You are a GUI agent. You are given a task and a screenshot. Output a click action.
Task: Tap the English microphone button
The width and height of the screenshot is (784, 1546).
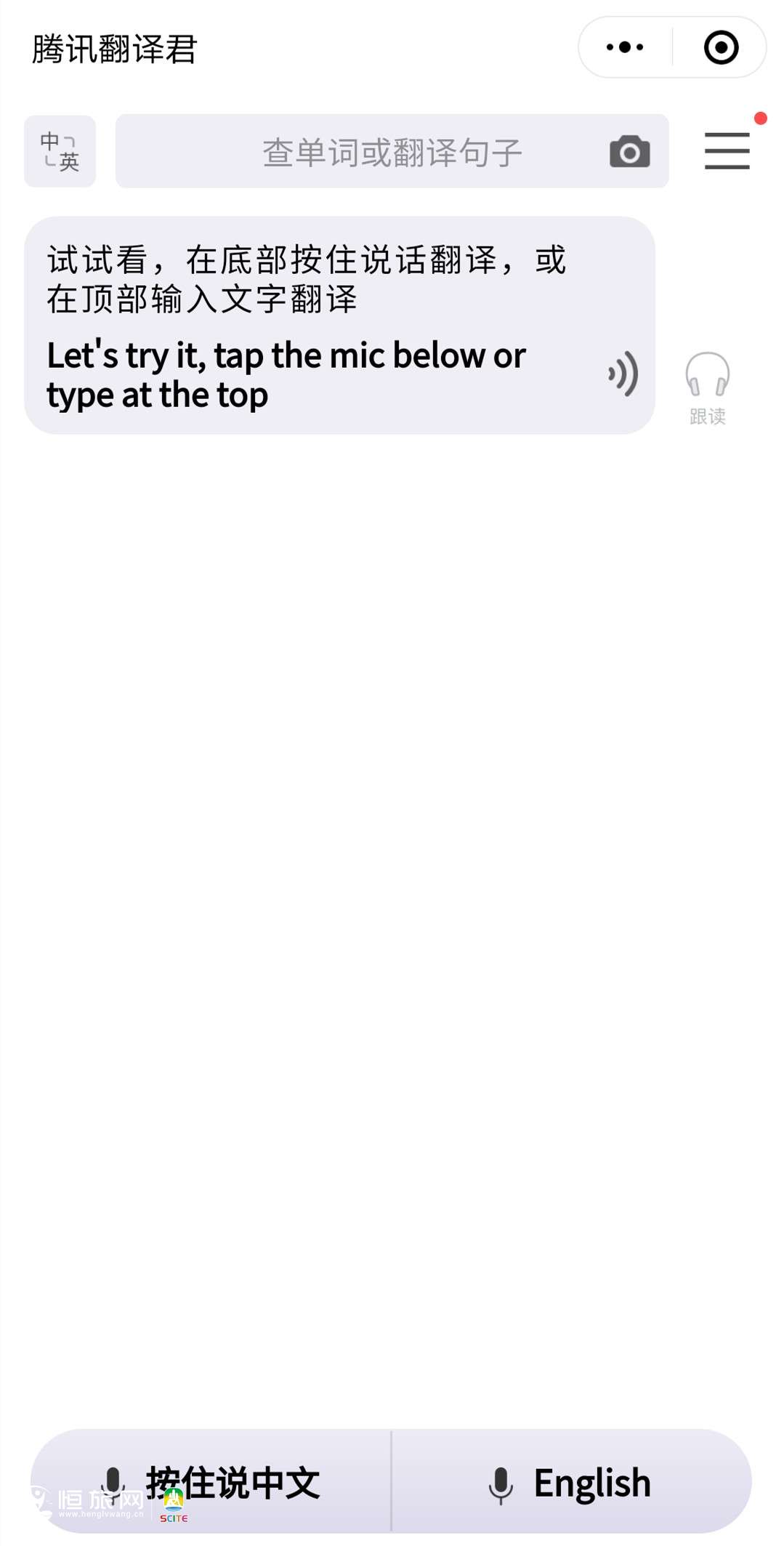pos(572,1483)
